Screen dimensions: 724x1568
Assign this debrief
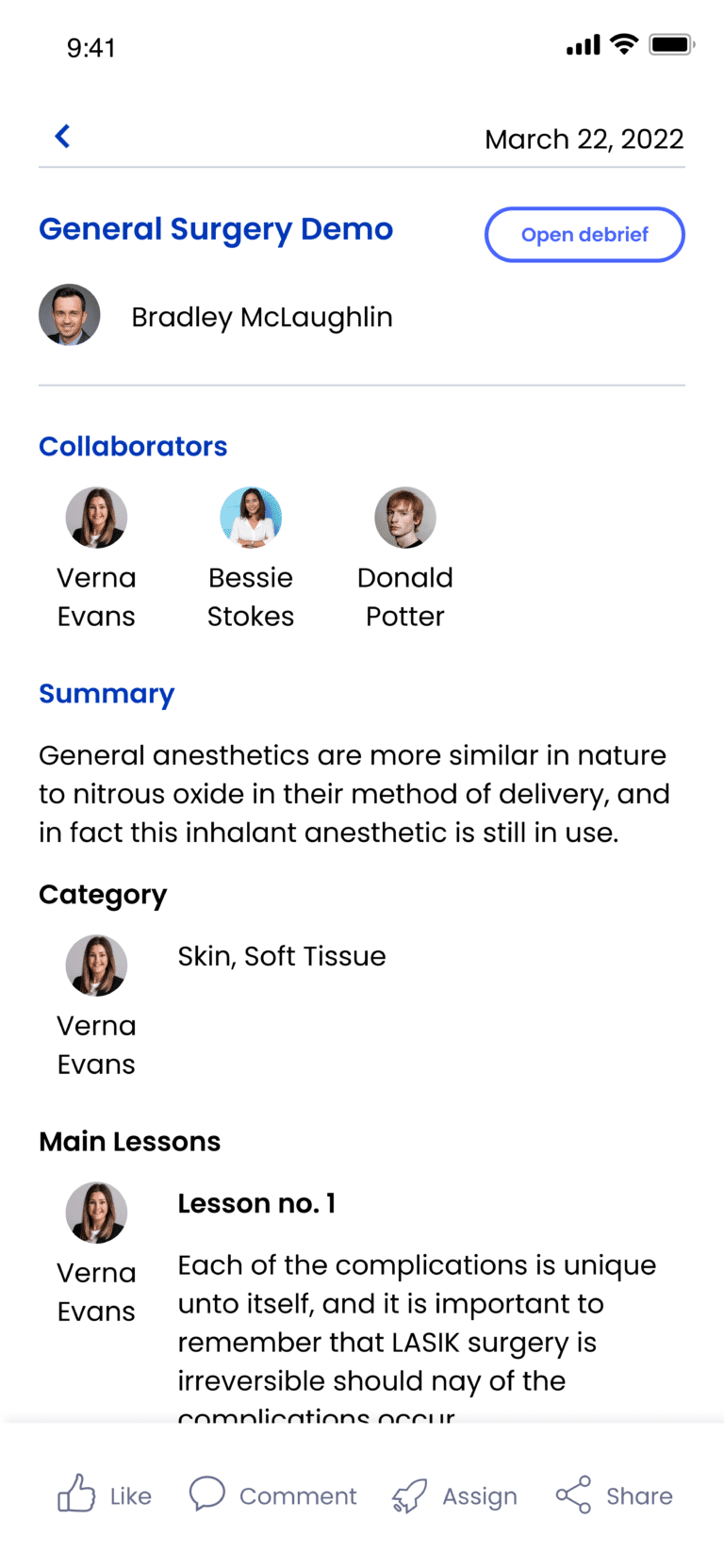coord(455,1495)
